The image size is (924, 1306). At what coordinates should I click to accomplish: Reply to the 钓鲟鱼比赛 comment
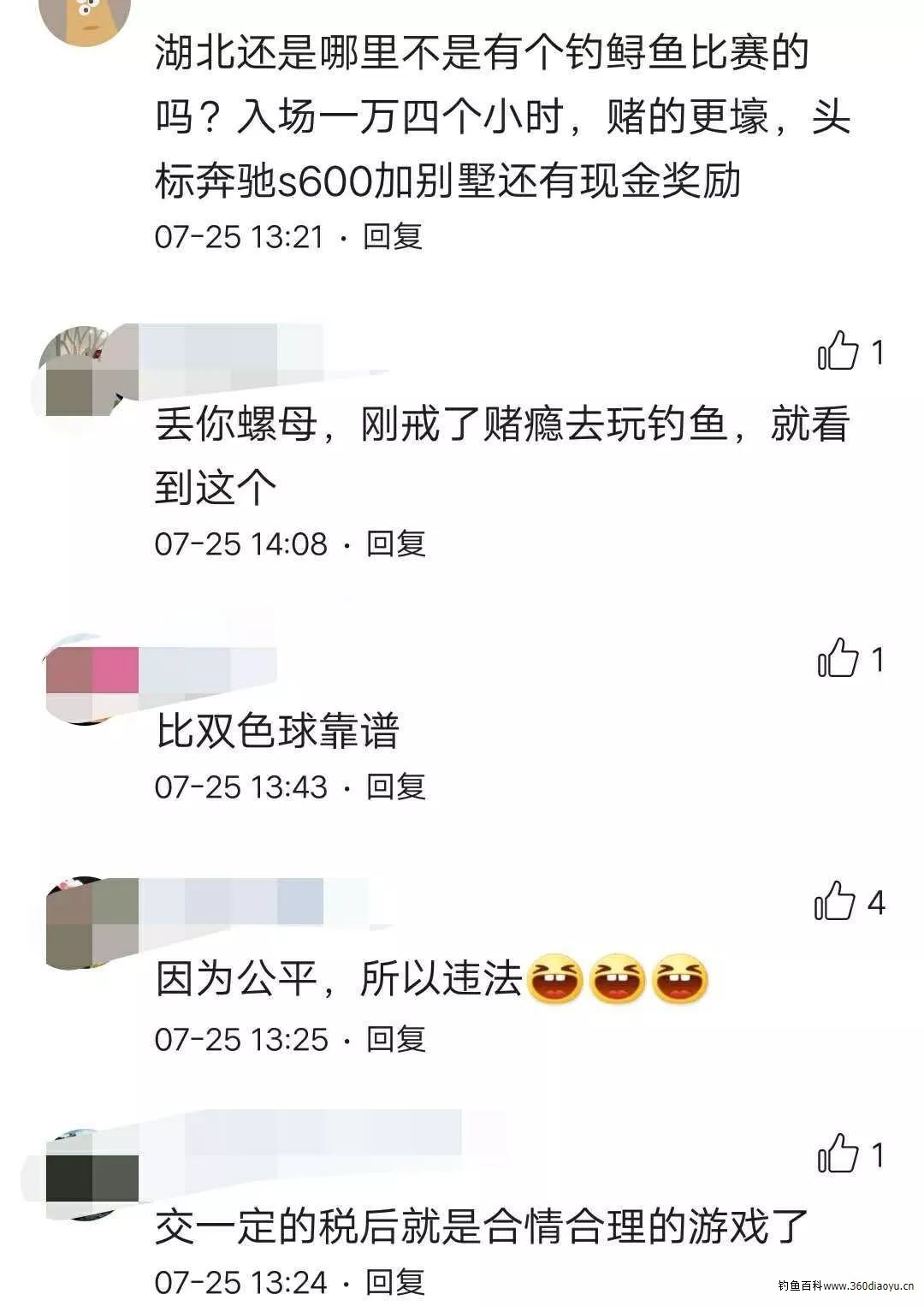(x=393, y=236)
